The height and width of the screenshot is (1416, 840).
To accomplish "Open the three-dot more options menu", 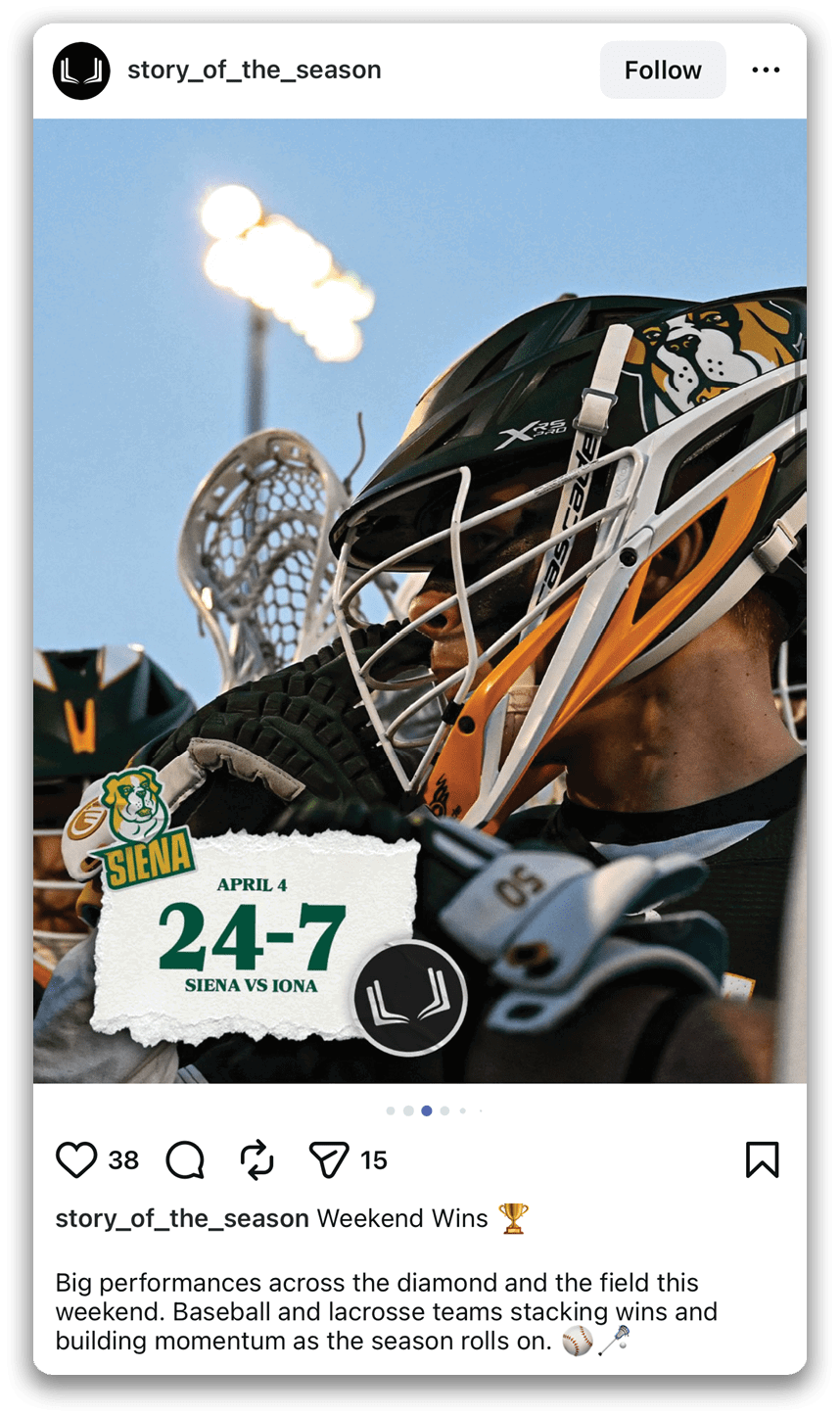I will 766,71.
